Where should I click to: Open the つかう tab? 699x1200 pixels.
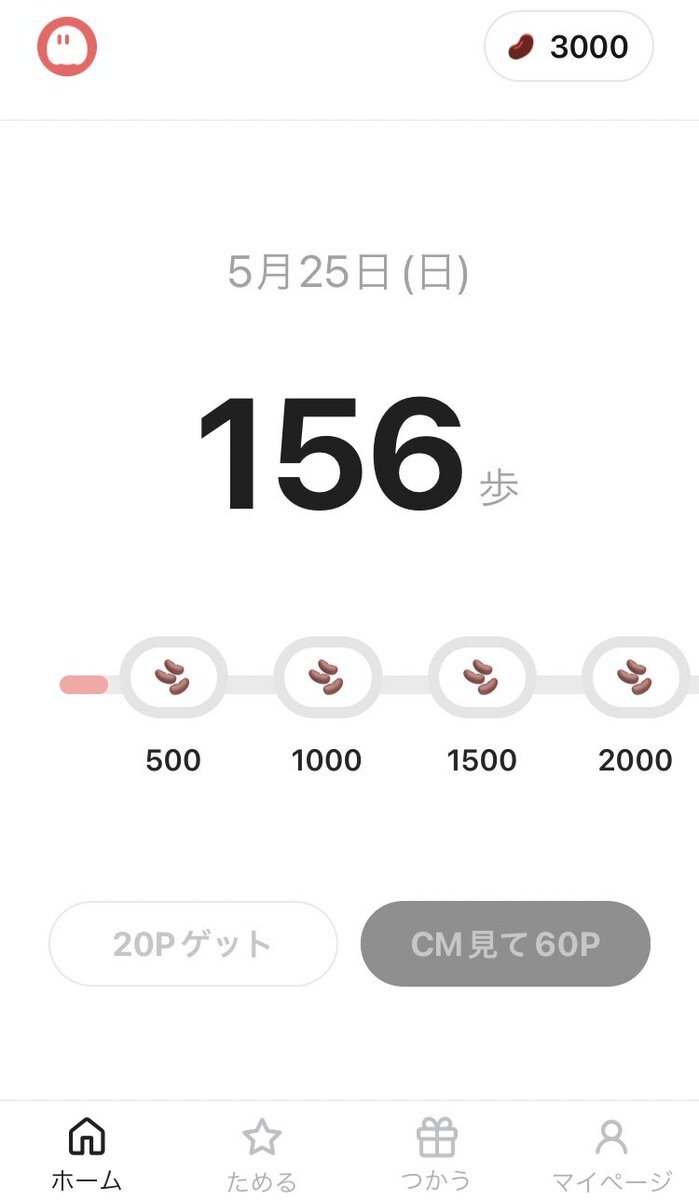pos(436,1152)
